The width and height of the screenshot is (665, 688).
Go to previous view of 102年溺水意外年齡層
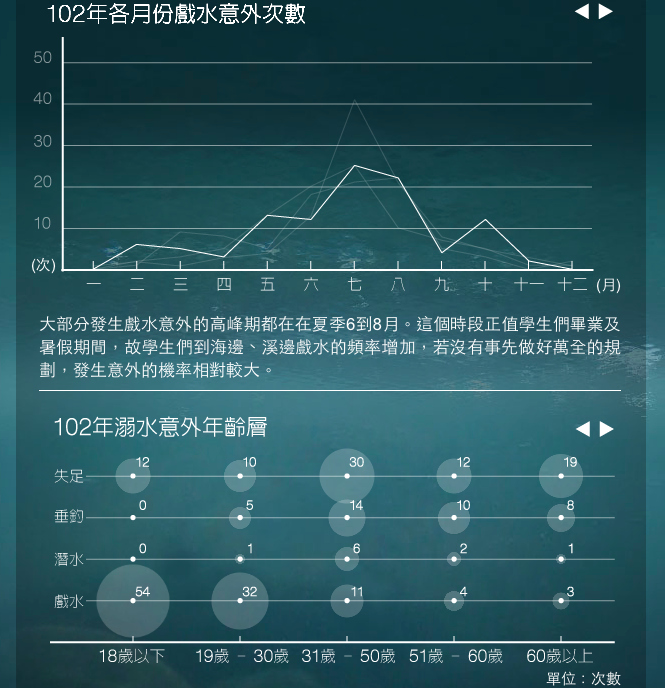coord(583,429)
